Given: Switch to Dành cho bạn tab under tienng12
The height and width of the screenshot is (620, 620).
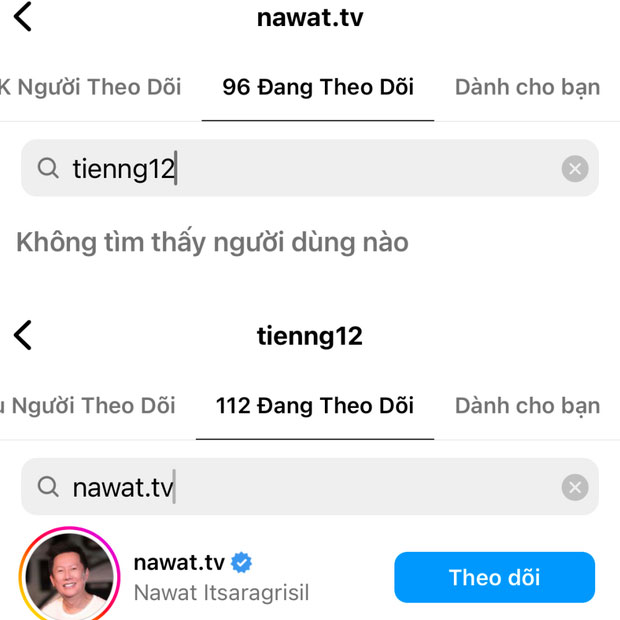Looking at the screenshot, I should point(527,406).
